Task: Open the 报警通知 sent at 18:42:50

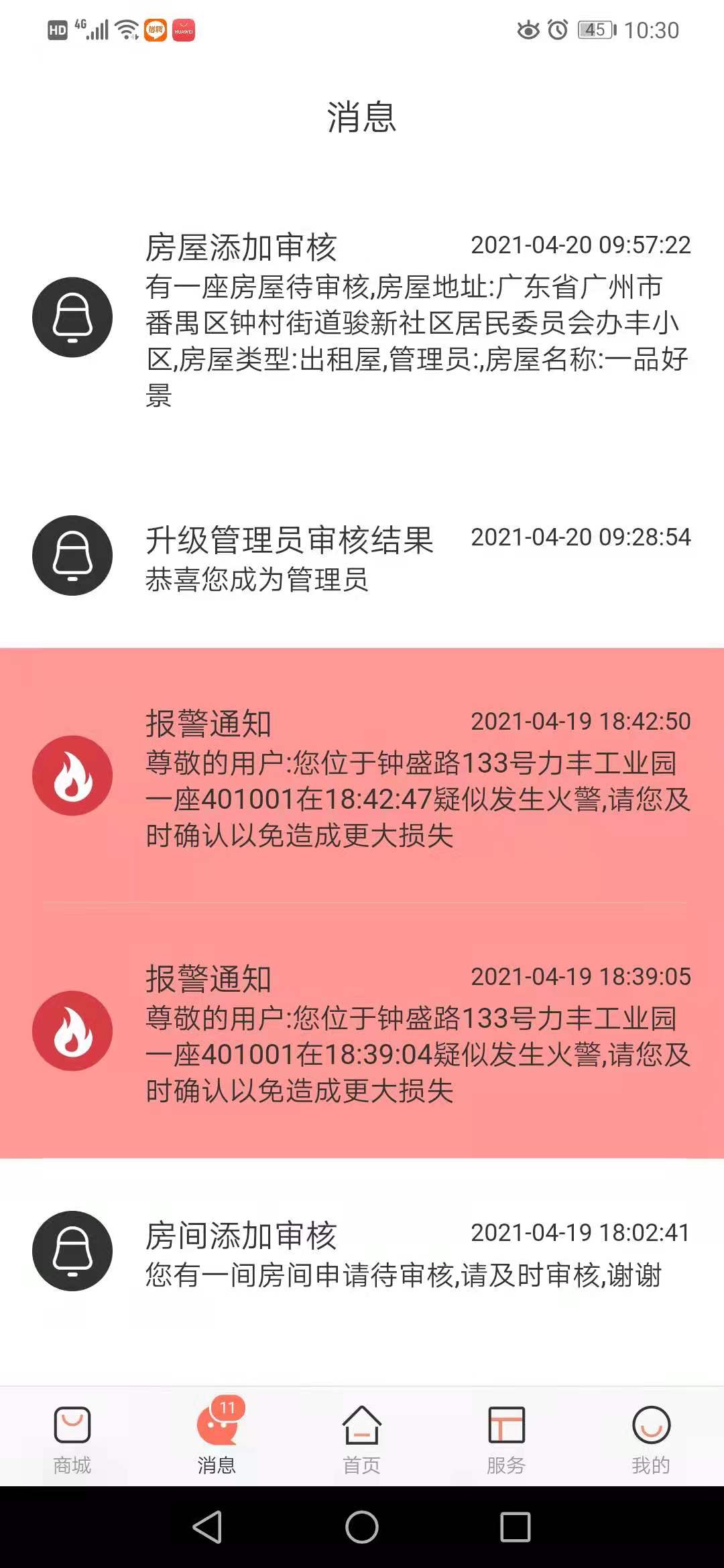Action: click(362, 776)
